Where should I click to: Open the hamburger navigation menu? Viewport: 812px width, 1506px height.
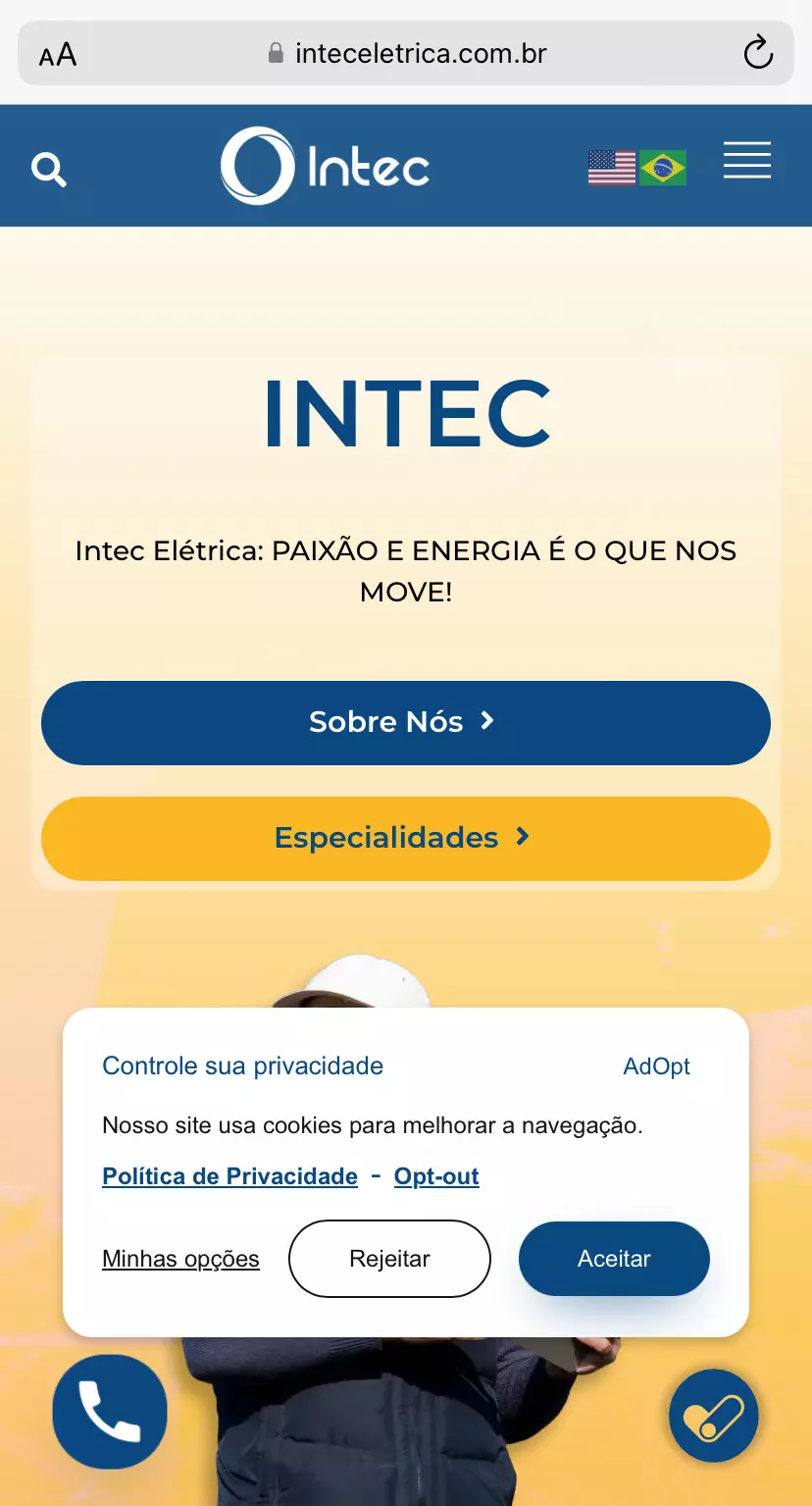click(x=747, y=161)
